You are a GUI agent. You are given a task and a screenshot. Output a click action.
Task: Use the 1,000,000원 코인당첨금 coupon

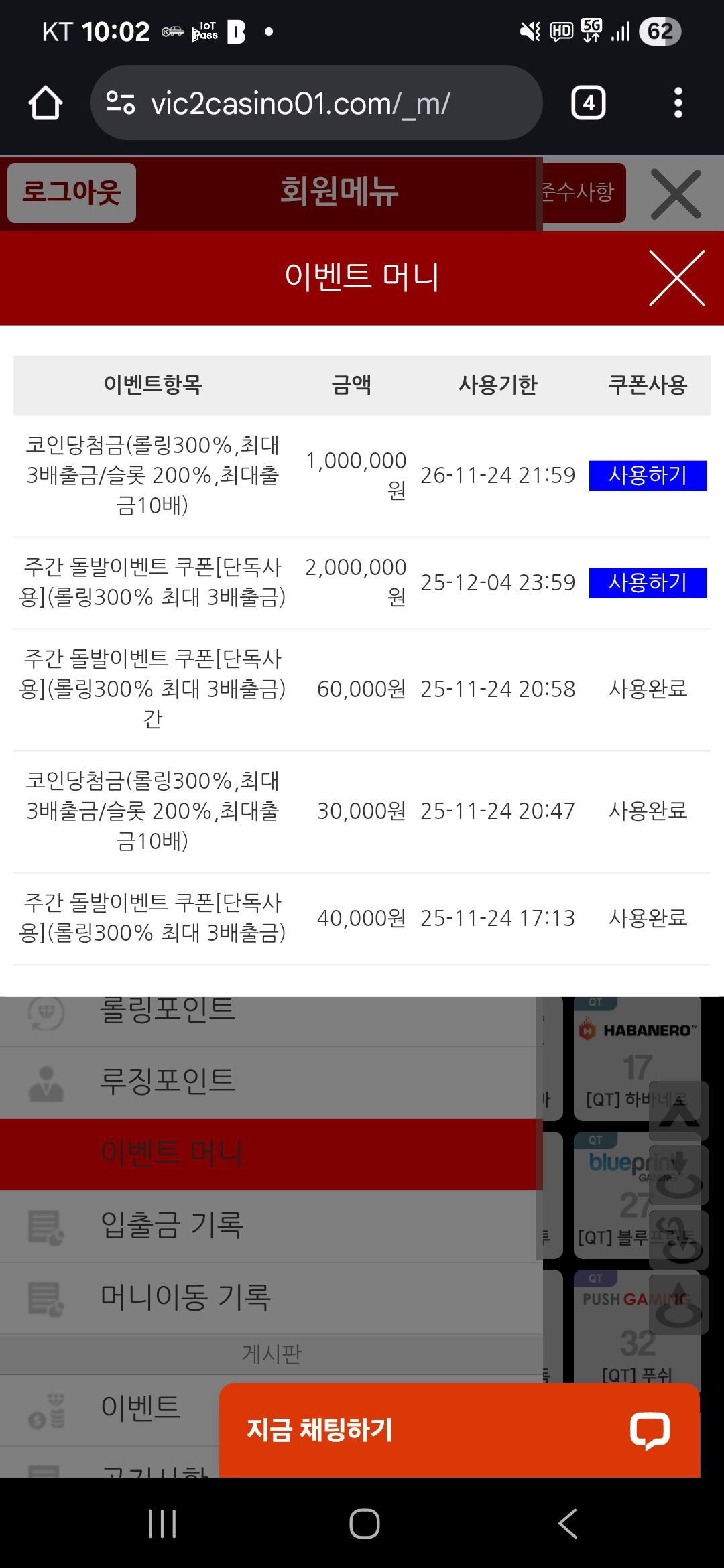tap(648, 476)
